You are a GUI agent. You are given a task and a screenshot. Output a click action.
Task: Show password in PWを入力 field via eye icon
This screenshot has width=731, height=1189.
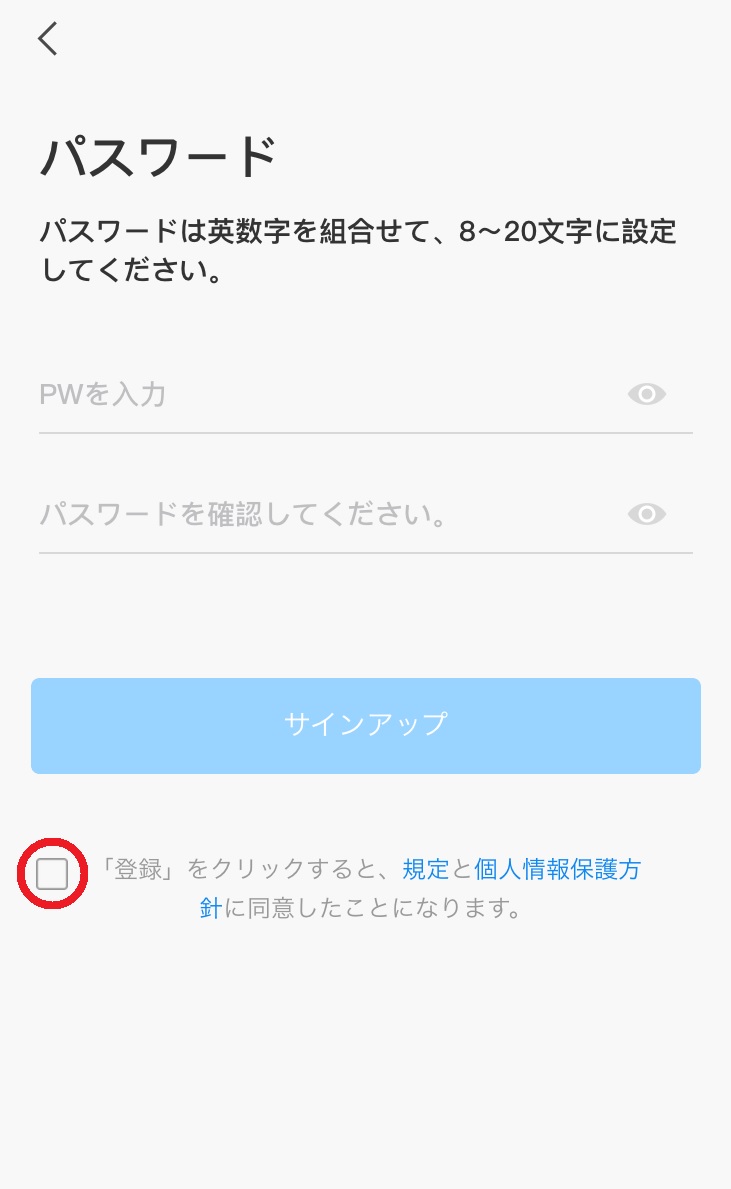646,394
